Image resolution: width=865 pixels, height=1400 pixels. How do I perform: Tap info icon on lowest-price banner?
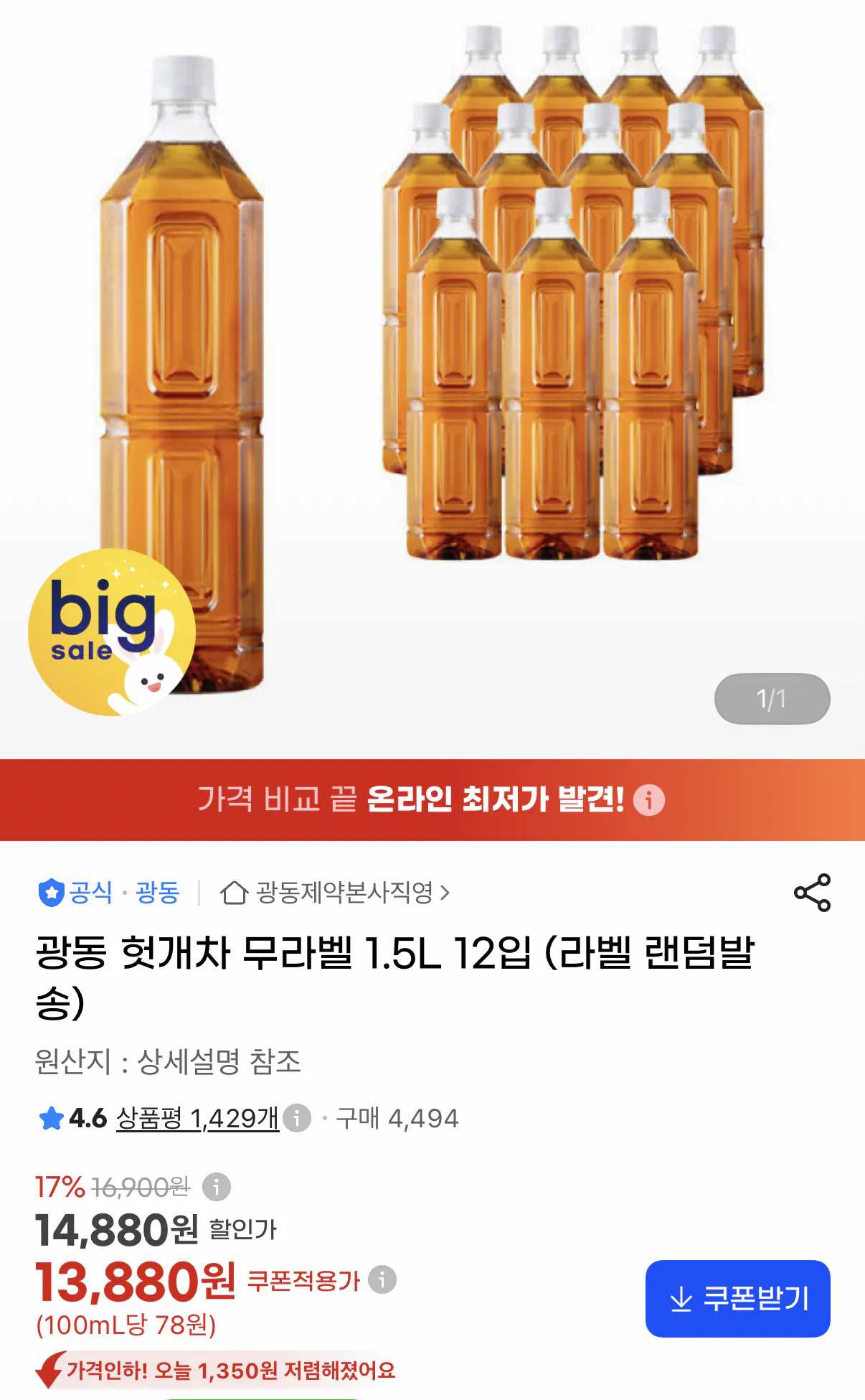click(649, 799)
